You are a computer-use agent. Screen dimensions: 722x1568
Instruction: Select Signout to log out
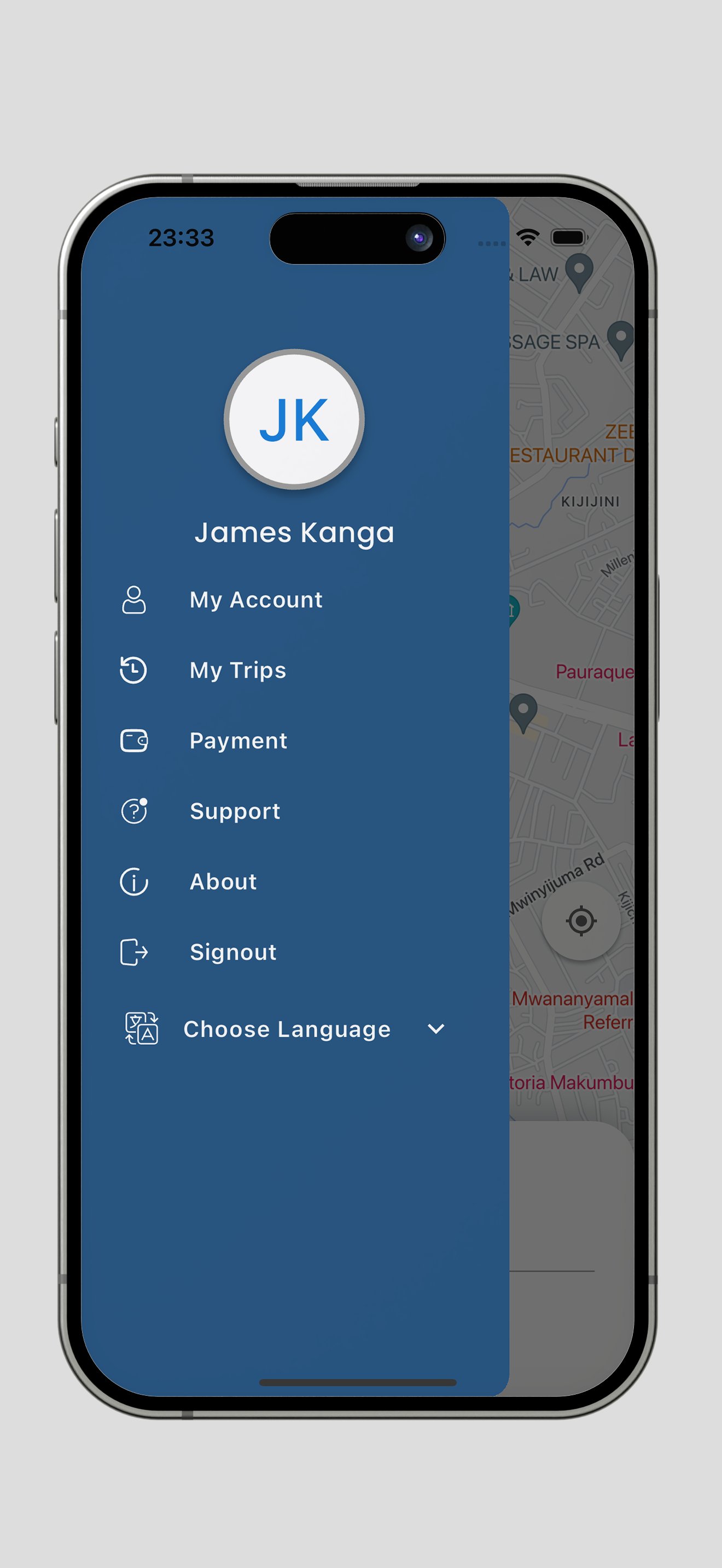click(x=233, y=952)
